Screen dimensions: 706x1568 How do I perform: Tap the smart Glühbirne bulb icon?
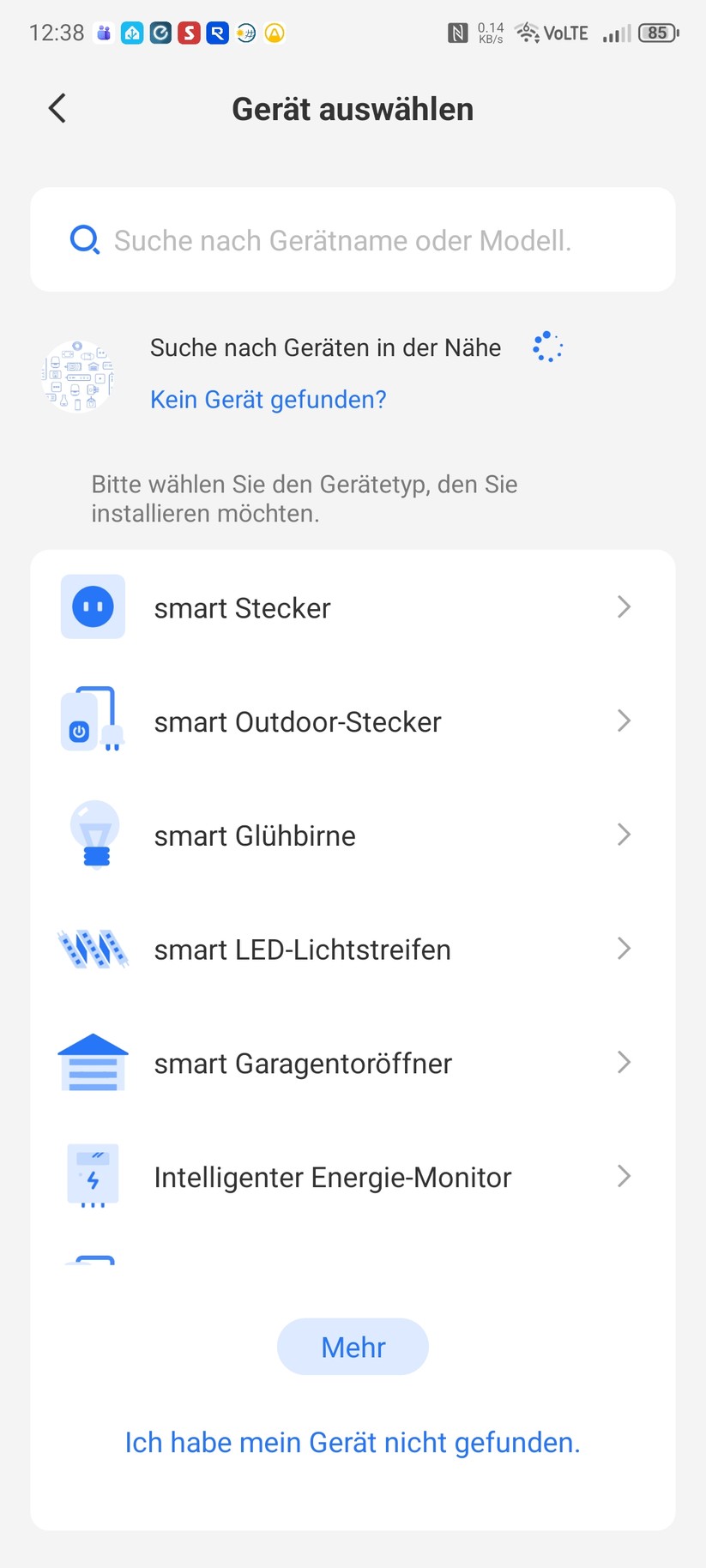pyautogui.click(x=93, y=835)
